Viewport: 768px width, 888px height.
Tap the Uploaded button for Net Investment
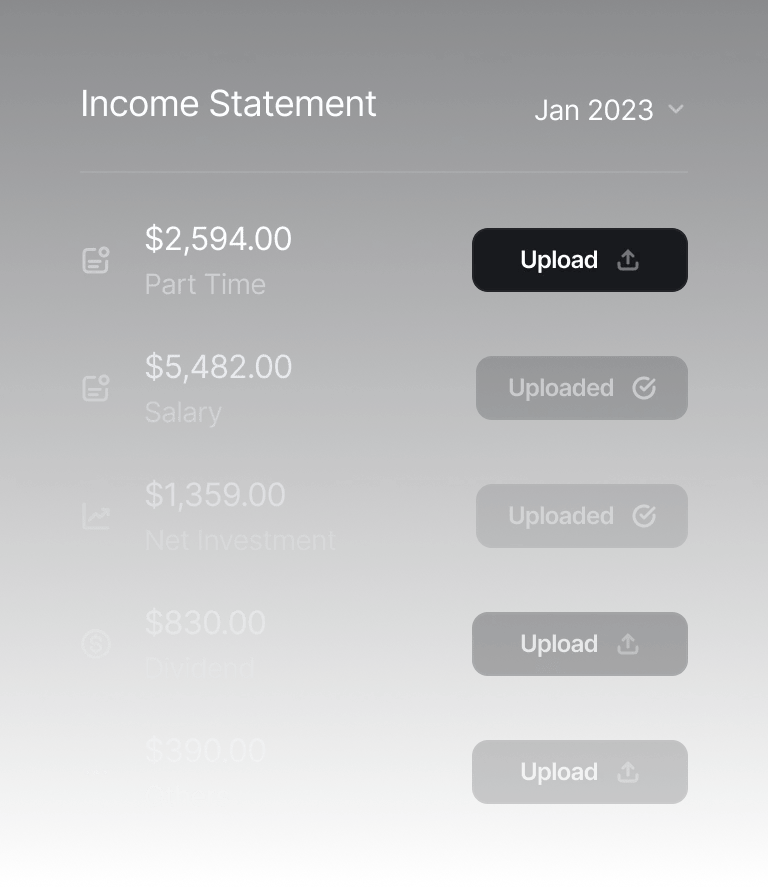(x=581, y=516)
